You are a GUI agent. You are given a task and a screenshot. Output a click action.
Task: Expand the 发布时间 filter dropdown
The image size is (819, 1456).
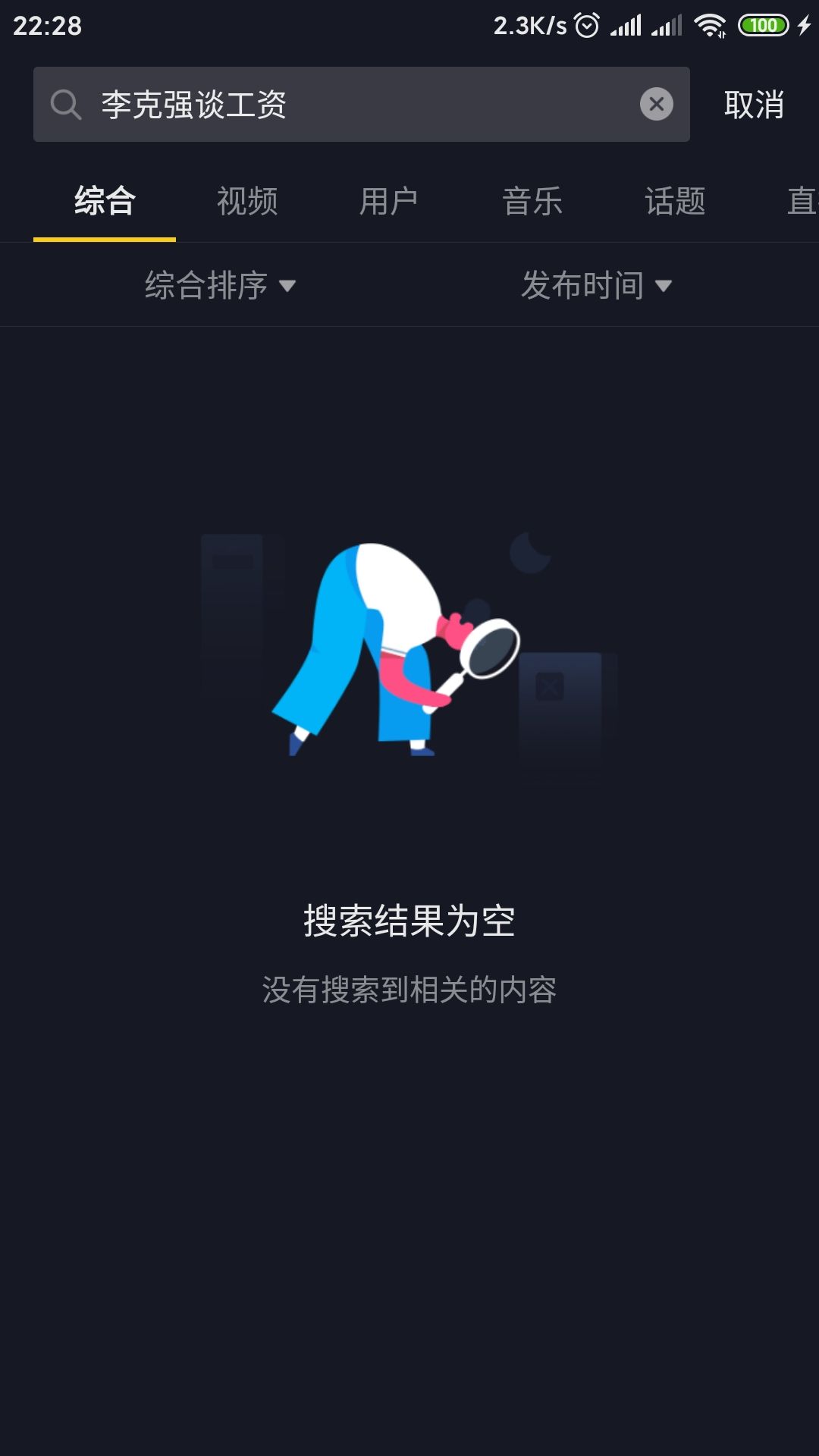tap(596, 286)
